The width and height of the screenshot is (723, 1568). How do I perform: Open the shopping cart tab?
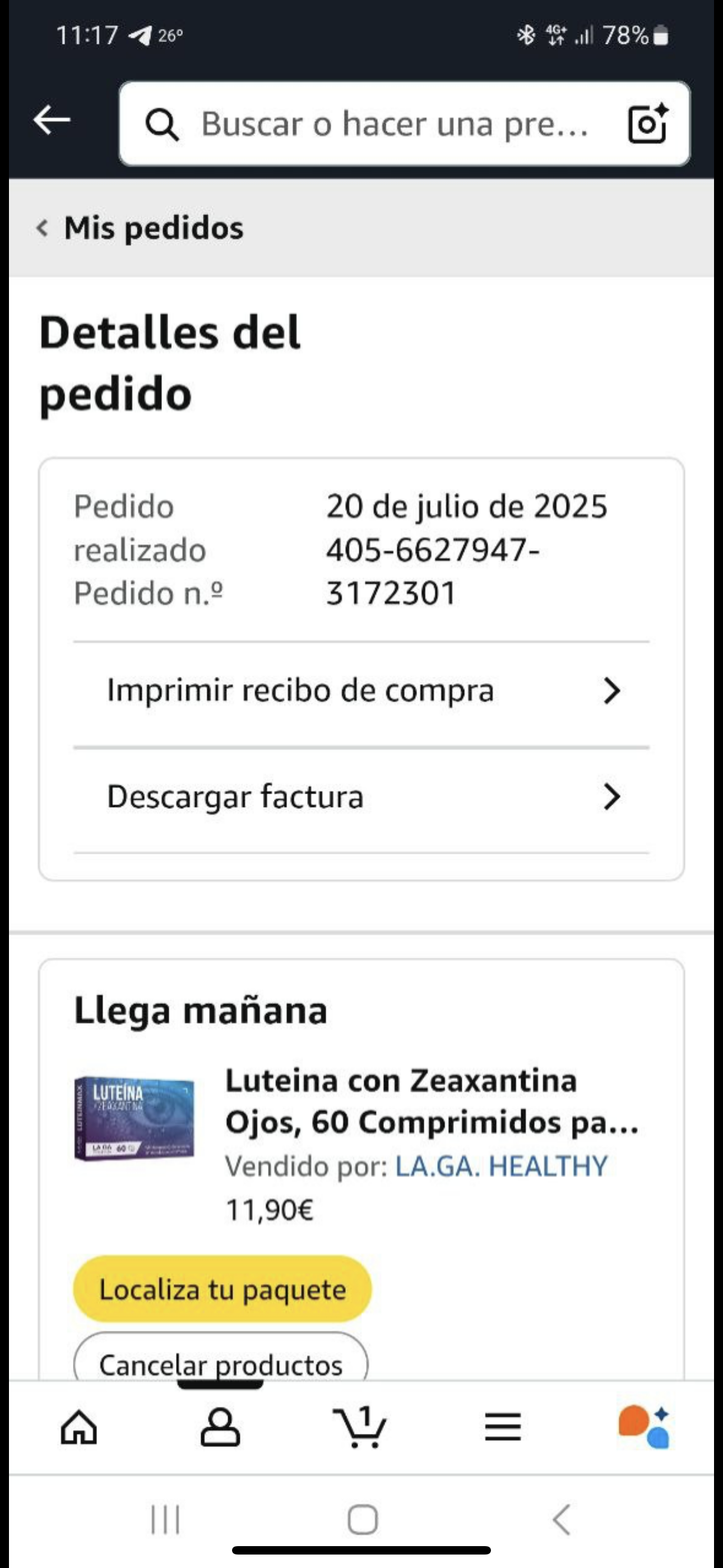(360, 1427)
